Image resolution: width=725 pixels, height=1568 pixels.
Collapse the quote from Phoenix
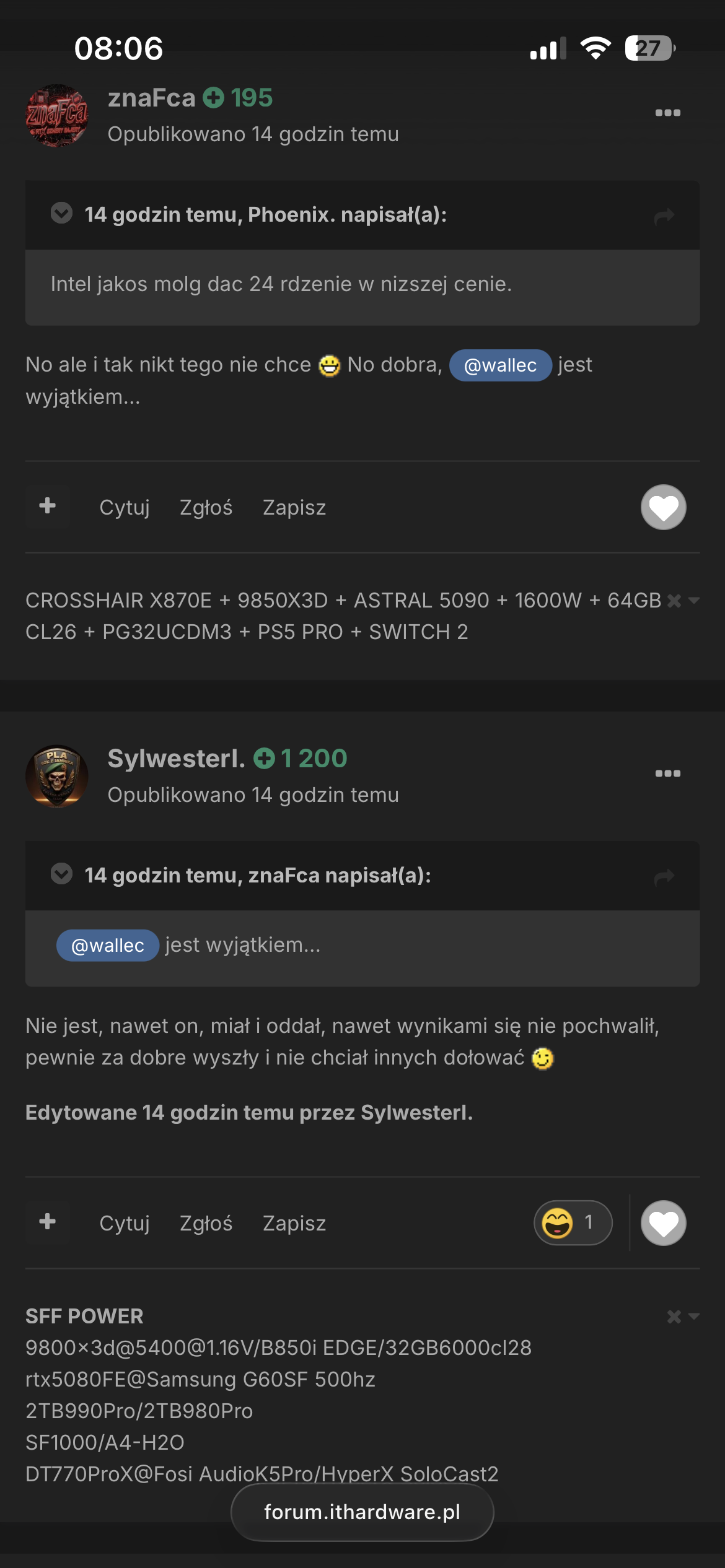pyautogui.click(x=61, y=214)
